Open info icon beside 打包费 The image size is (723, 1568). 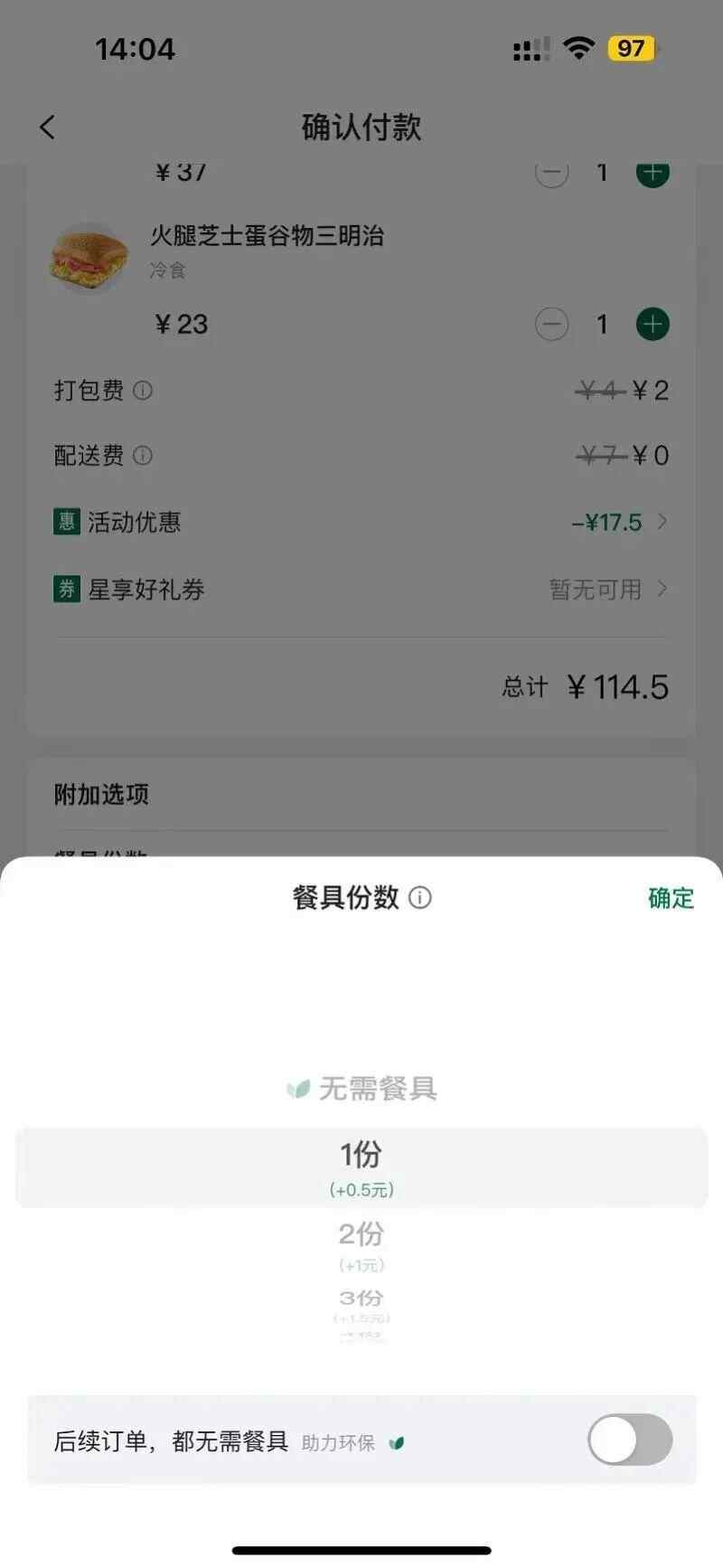(143, 391)
